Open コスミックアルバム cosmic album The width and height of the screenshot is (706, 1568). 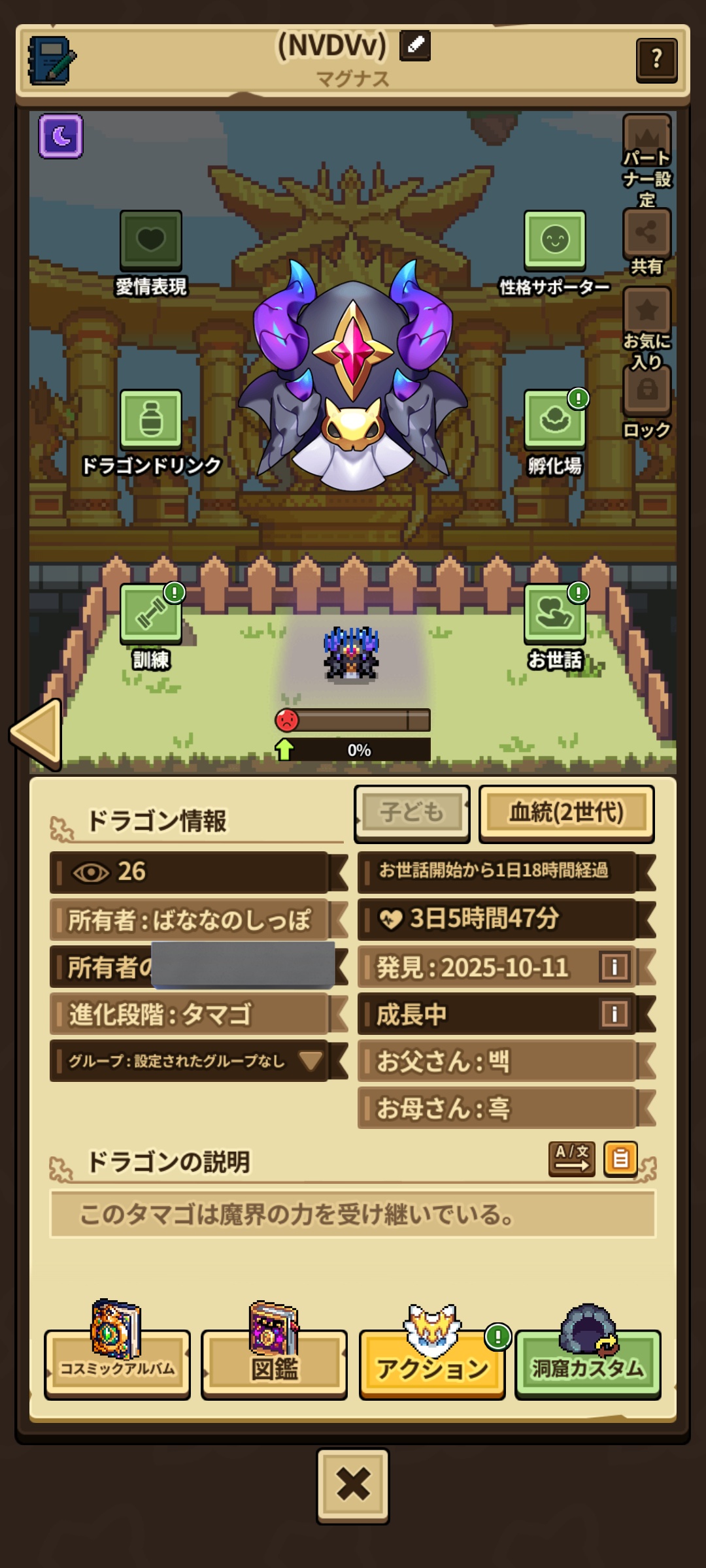point(117,1364)
